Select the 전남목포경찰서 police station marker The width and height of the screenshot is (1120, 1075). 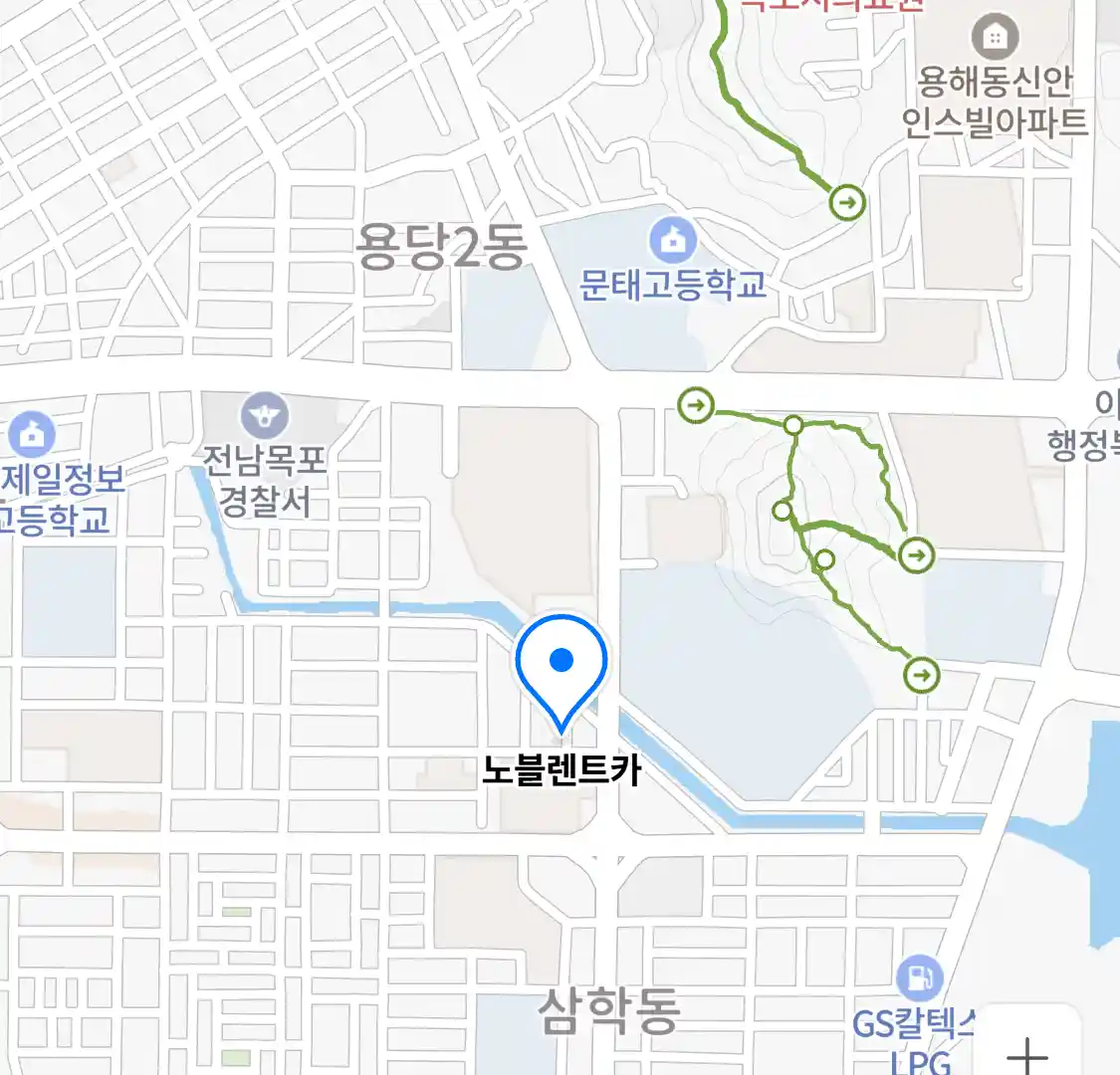pos(264,416)
